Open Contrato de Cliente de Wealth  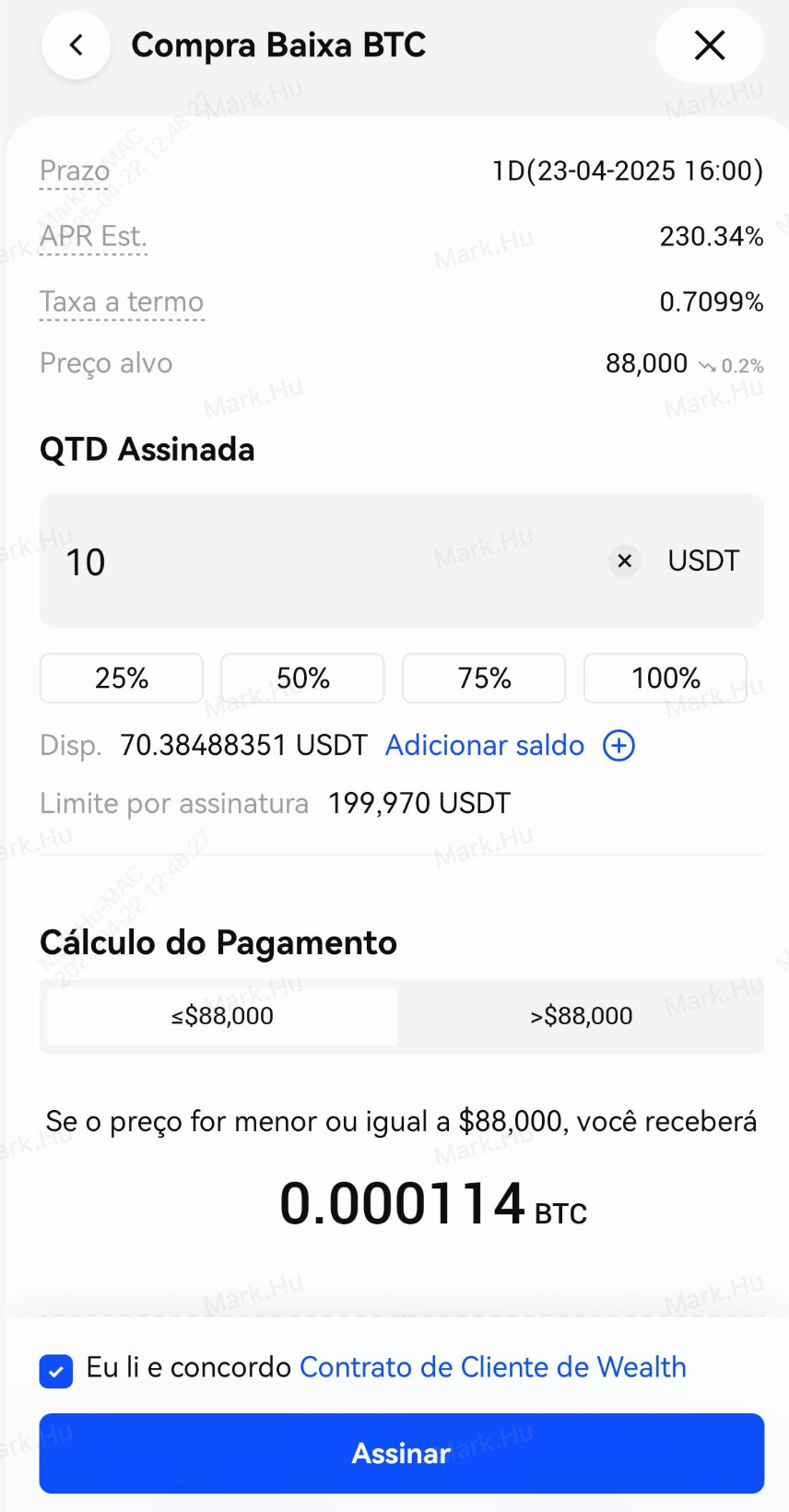pyautogui.click(x=493, y=1367)
